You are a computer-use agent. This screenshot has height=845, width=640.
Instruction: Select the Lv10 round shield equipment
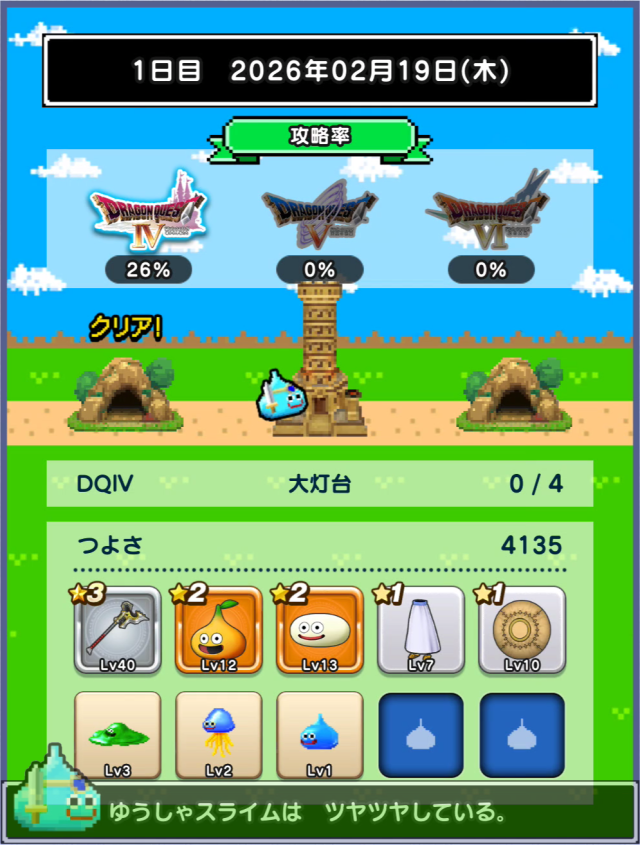[521, 630]
